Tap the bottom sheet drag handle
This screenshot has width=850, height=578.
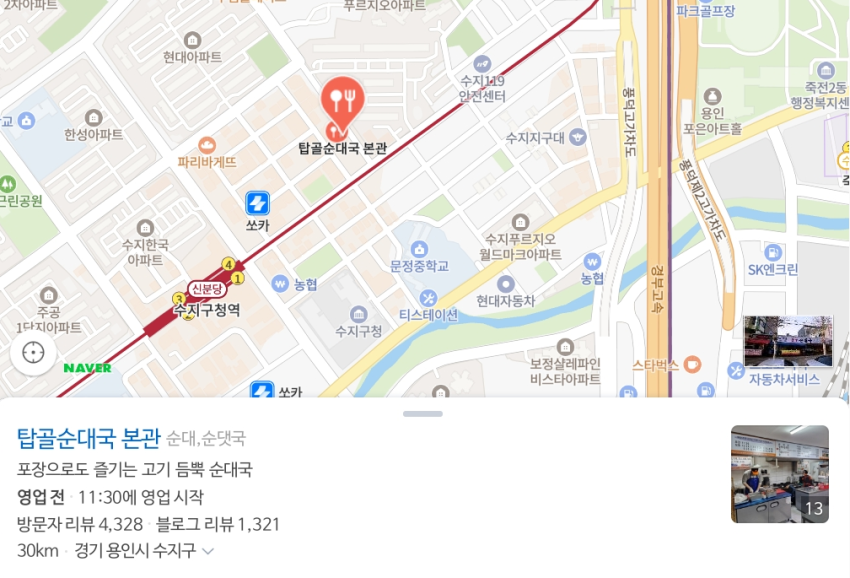click(x=424, y=414)
